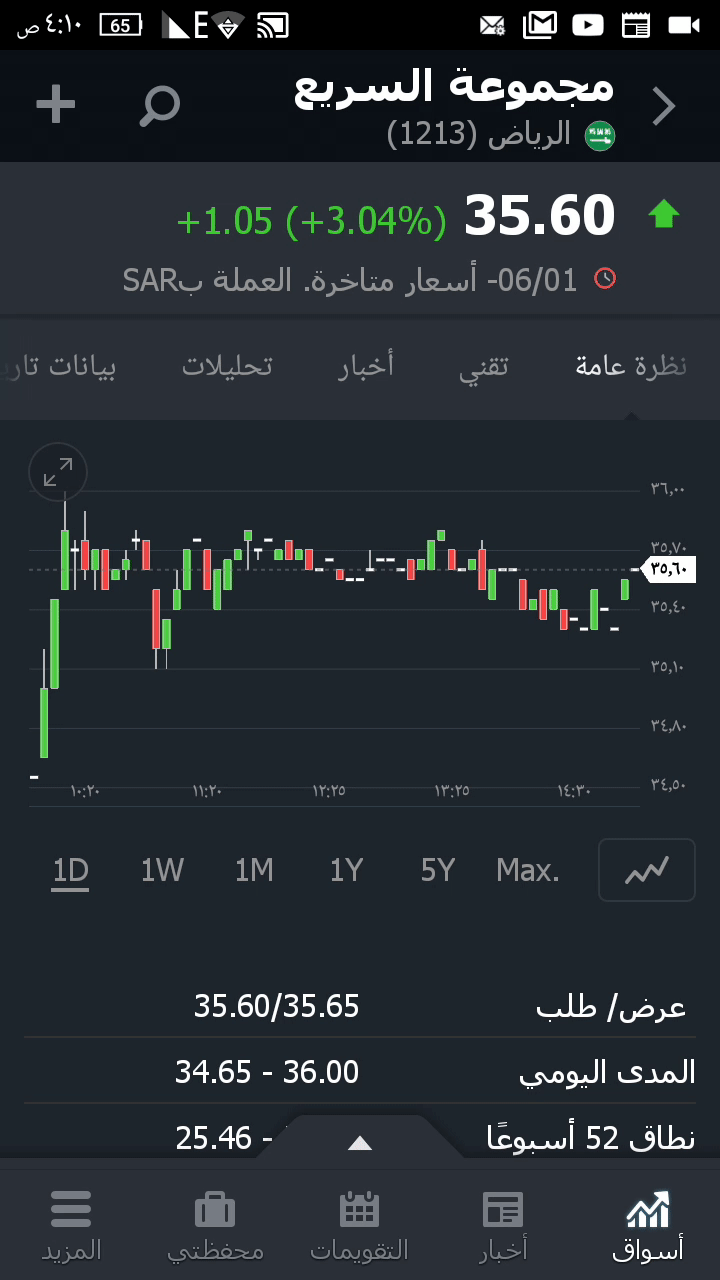Open the أخبار tab under the price
Viewport: 720px width, 1280px height.
click(x=366, y=366)
